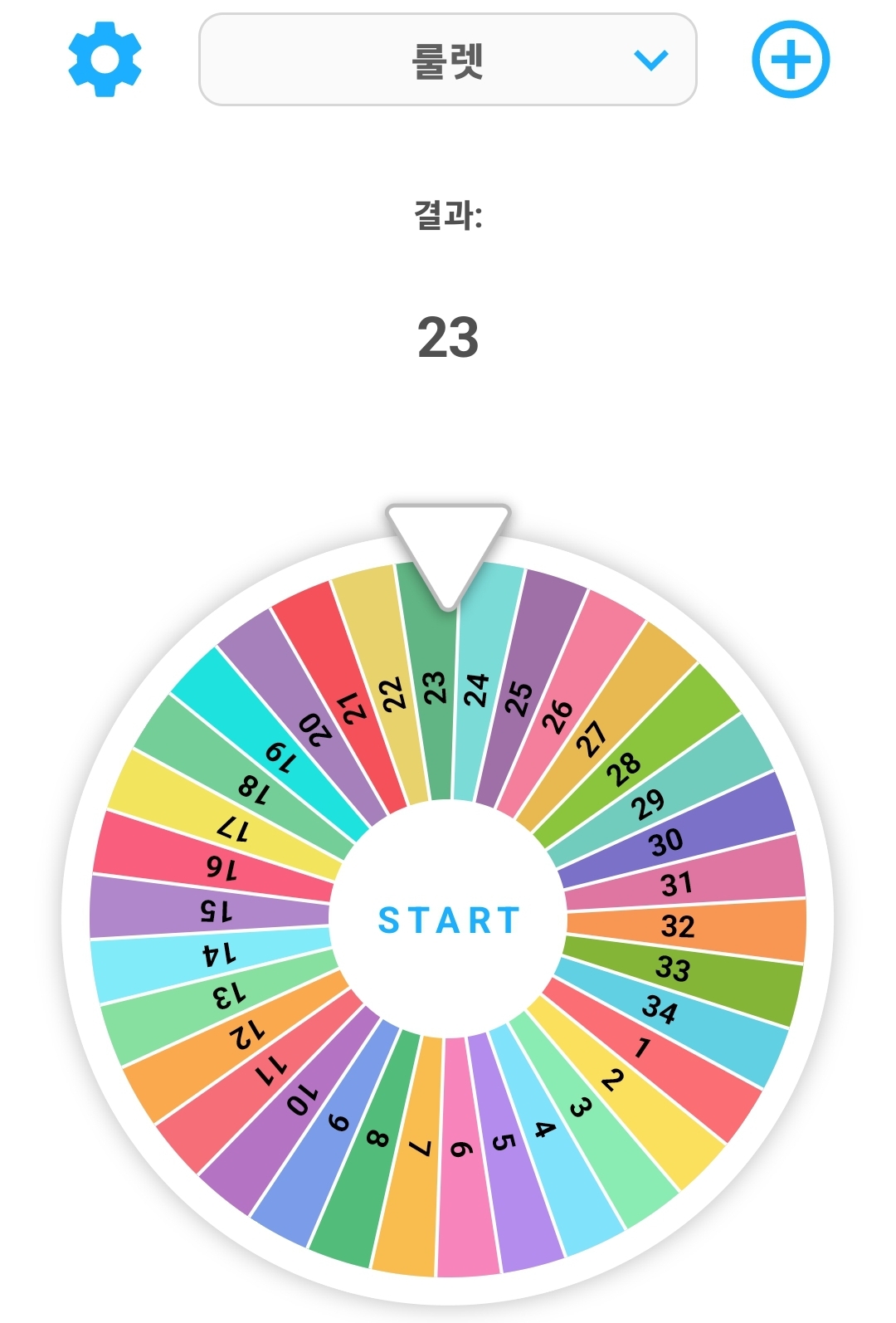This screenshot has width=896, height=1323.
Task: Expand the 룰렛 dropdown selector
Action: [448, 60]
